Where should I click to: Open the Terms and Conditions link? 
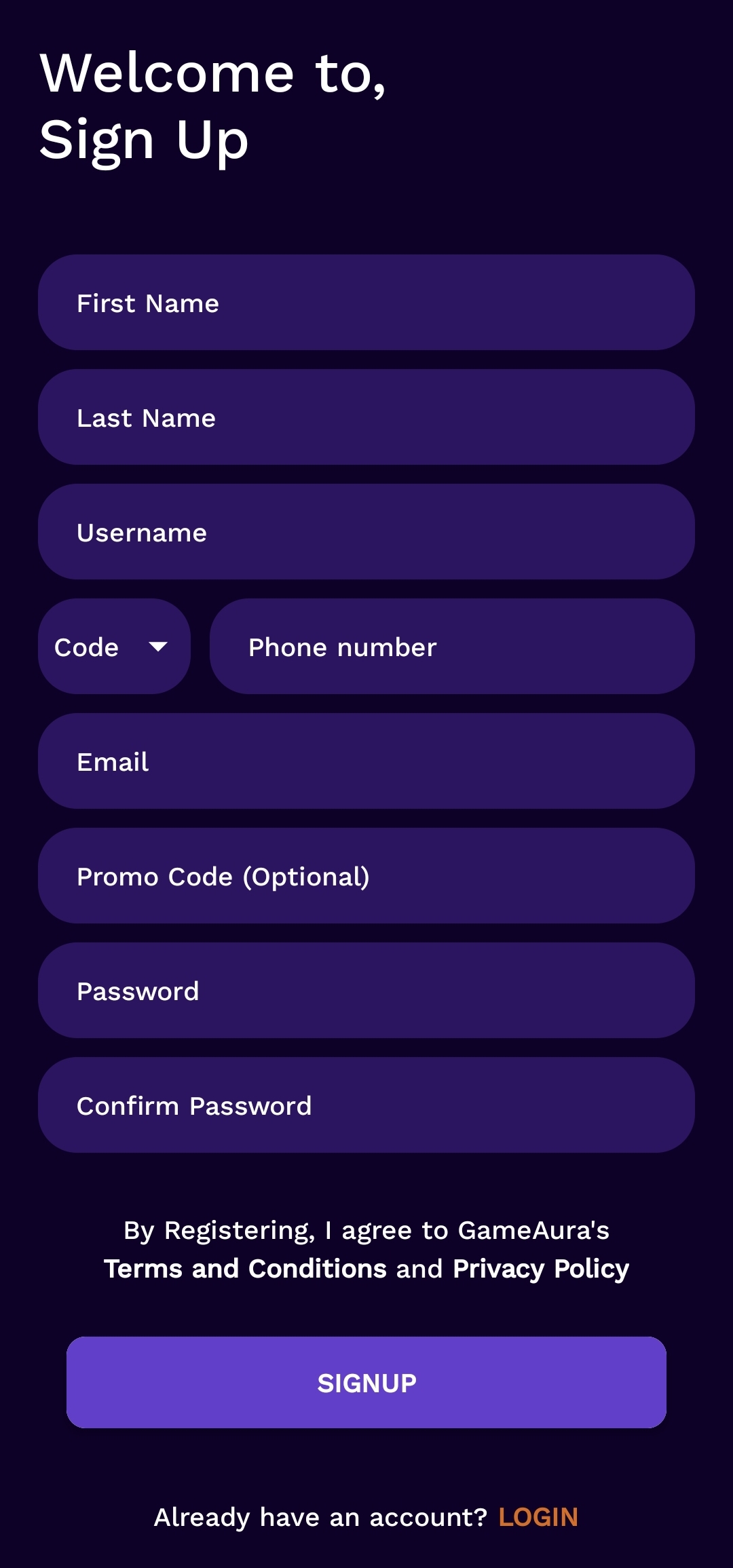point(245,1269)
